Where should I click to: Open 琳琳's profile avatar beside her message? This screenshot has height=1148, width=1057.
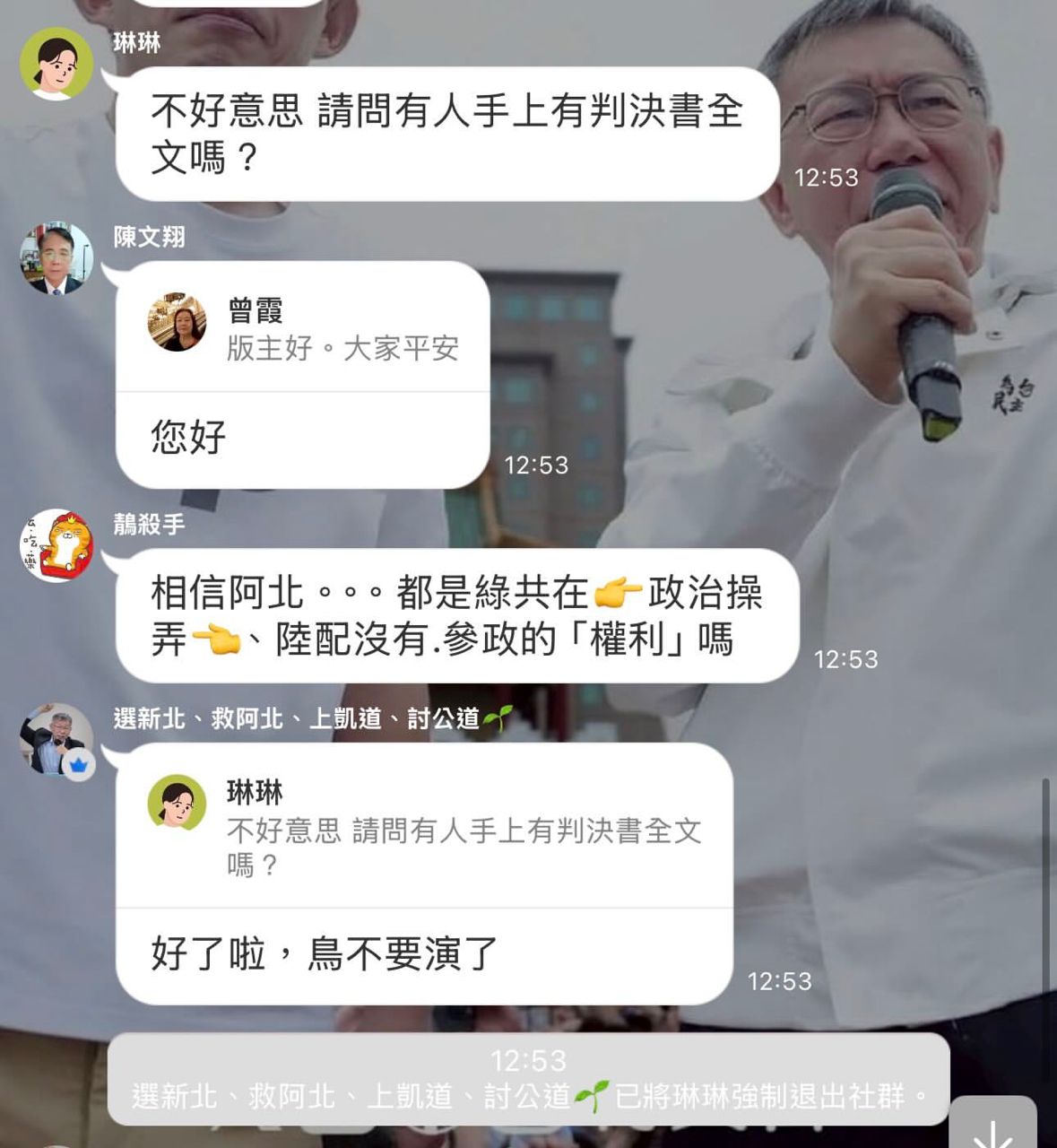[x=56, y=64]
